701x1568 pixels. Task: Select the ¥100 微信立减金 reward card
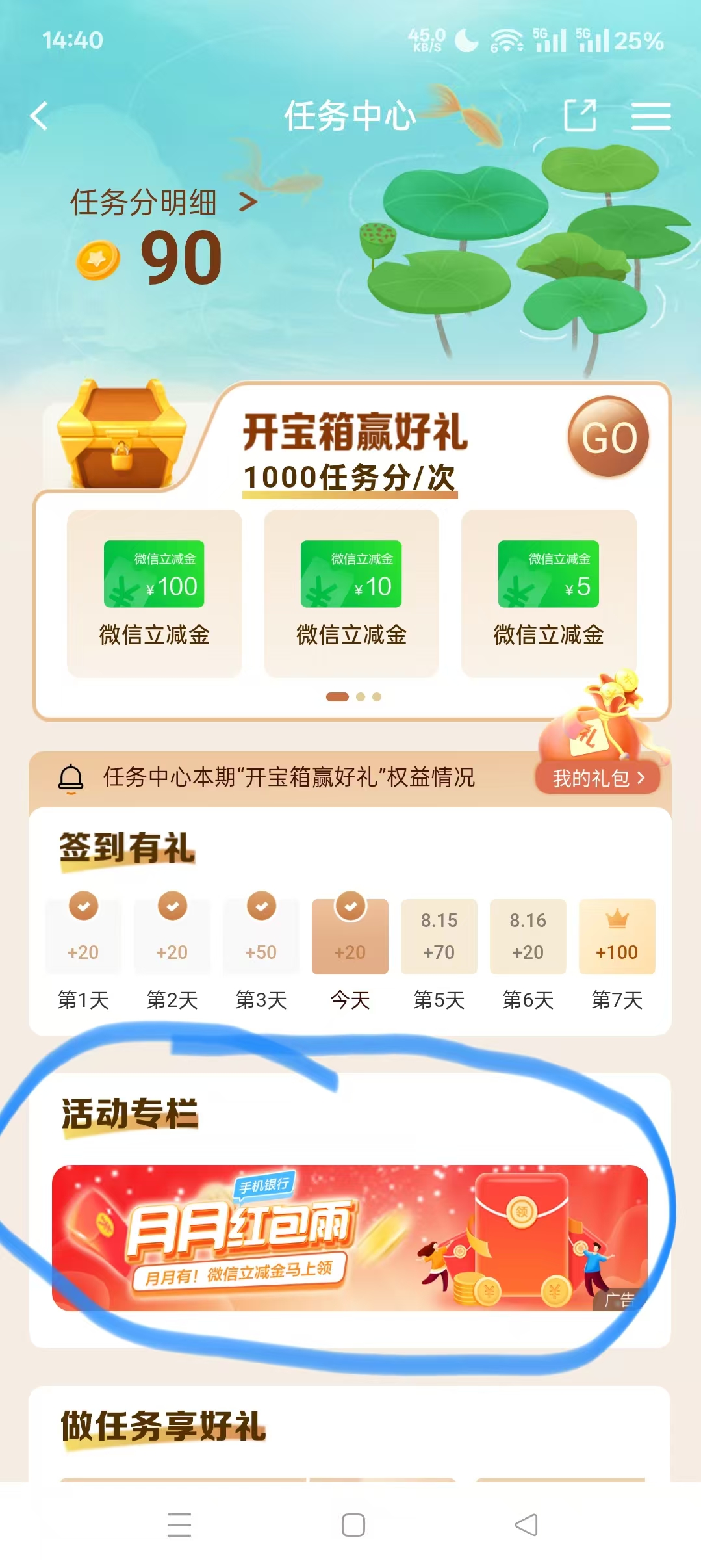click(155, 593)
